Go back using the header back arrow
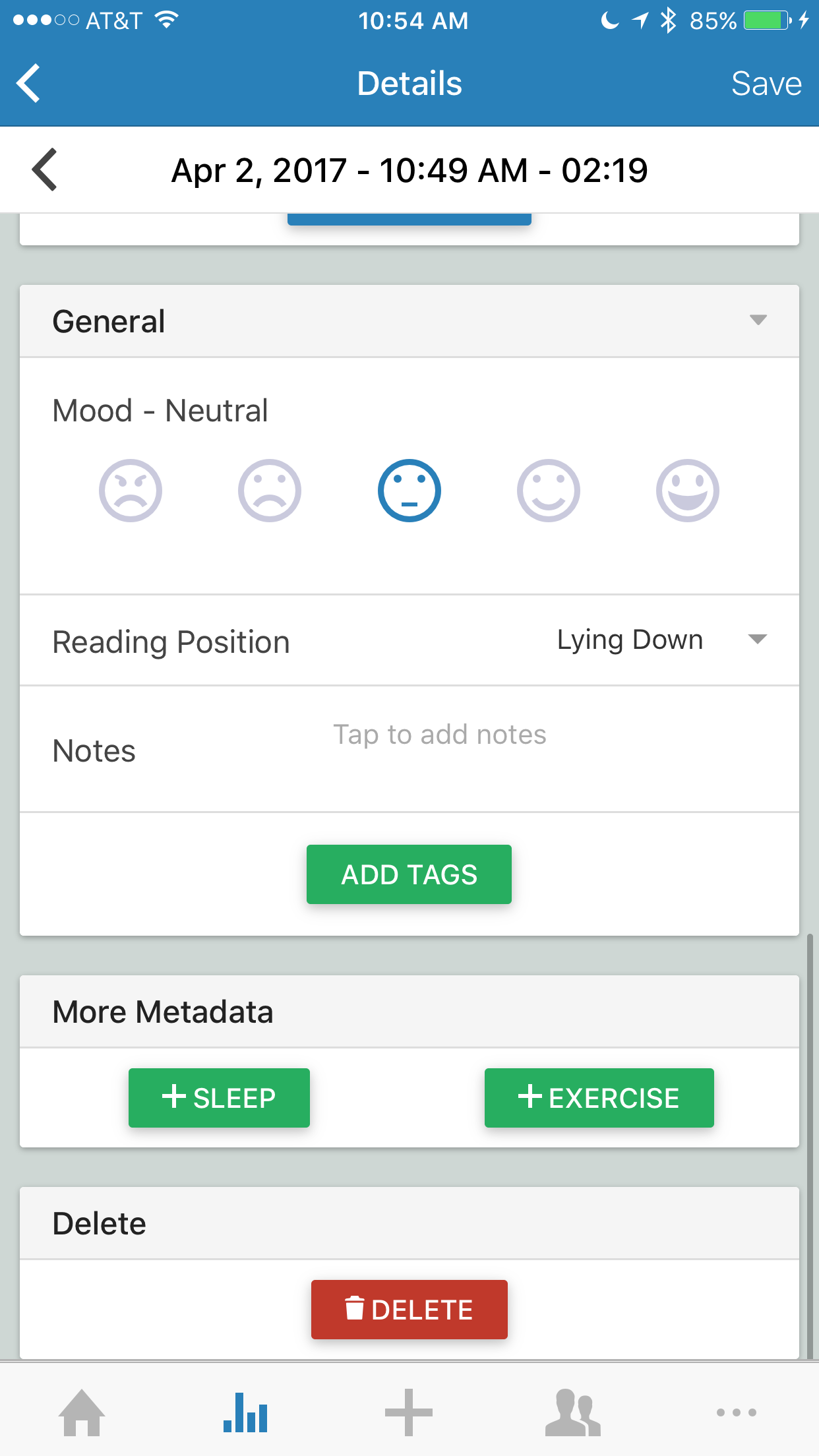 tap(29, 84)
